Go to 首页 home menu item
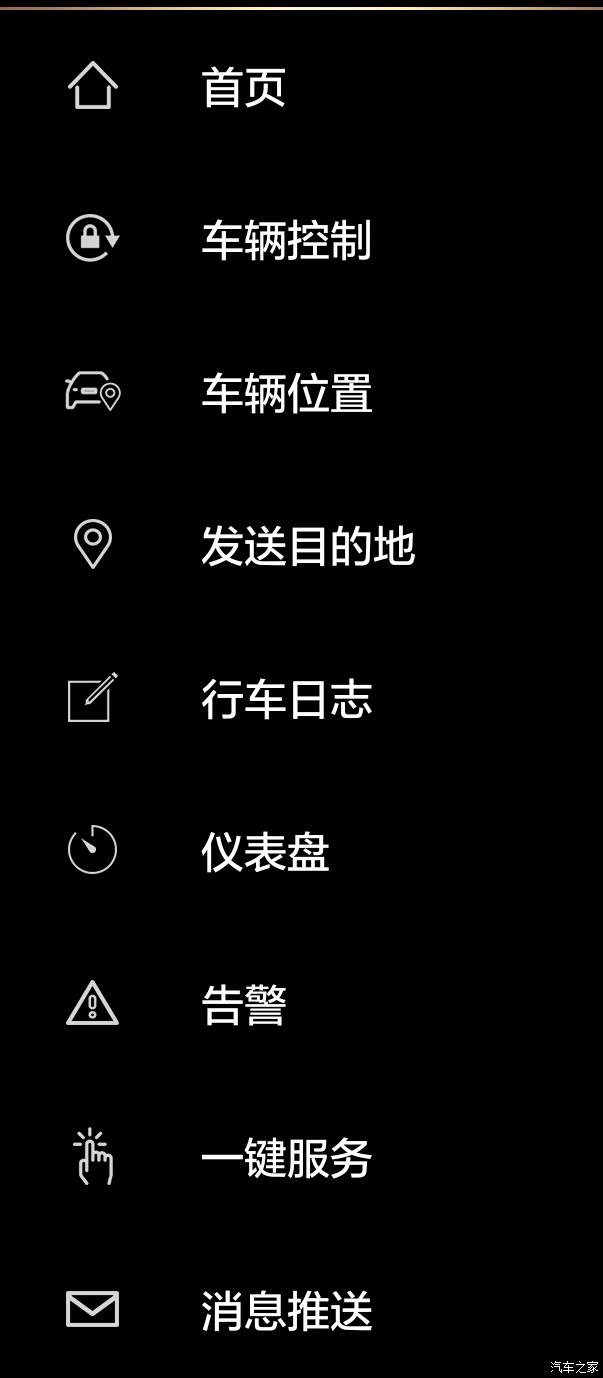The width and height of the screenshot is (603, 1378). point(301,87)
